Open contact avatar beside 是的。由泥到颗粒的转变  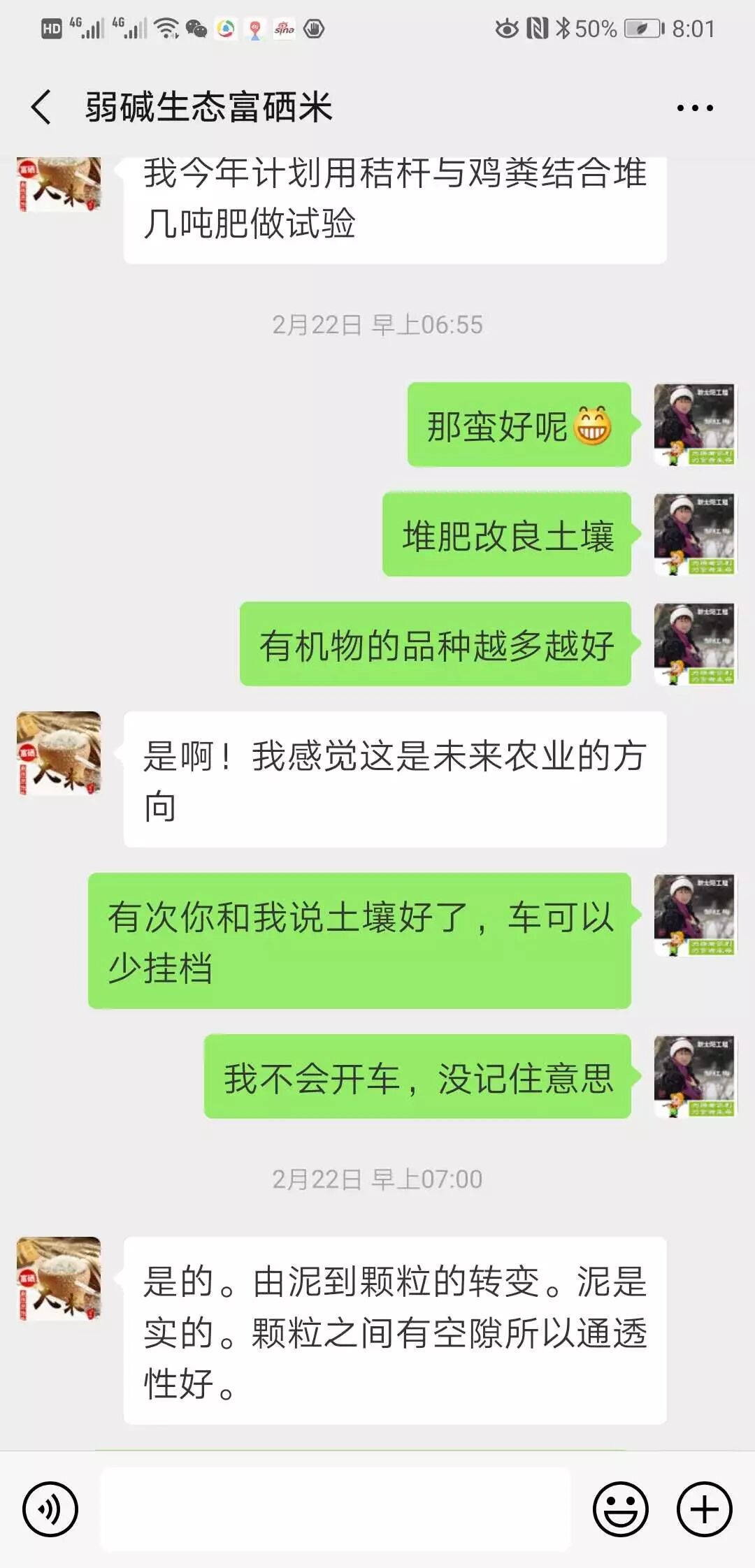[x=59, y=1279]
